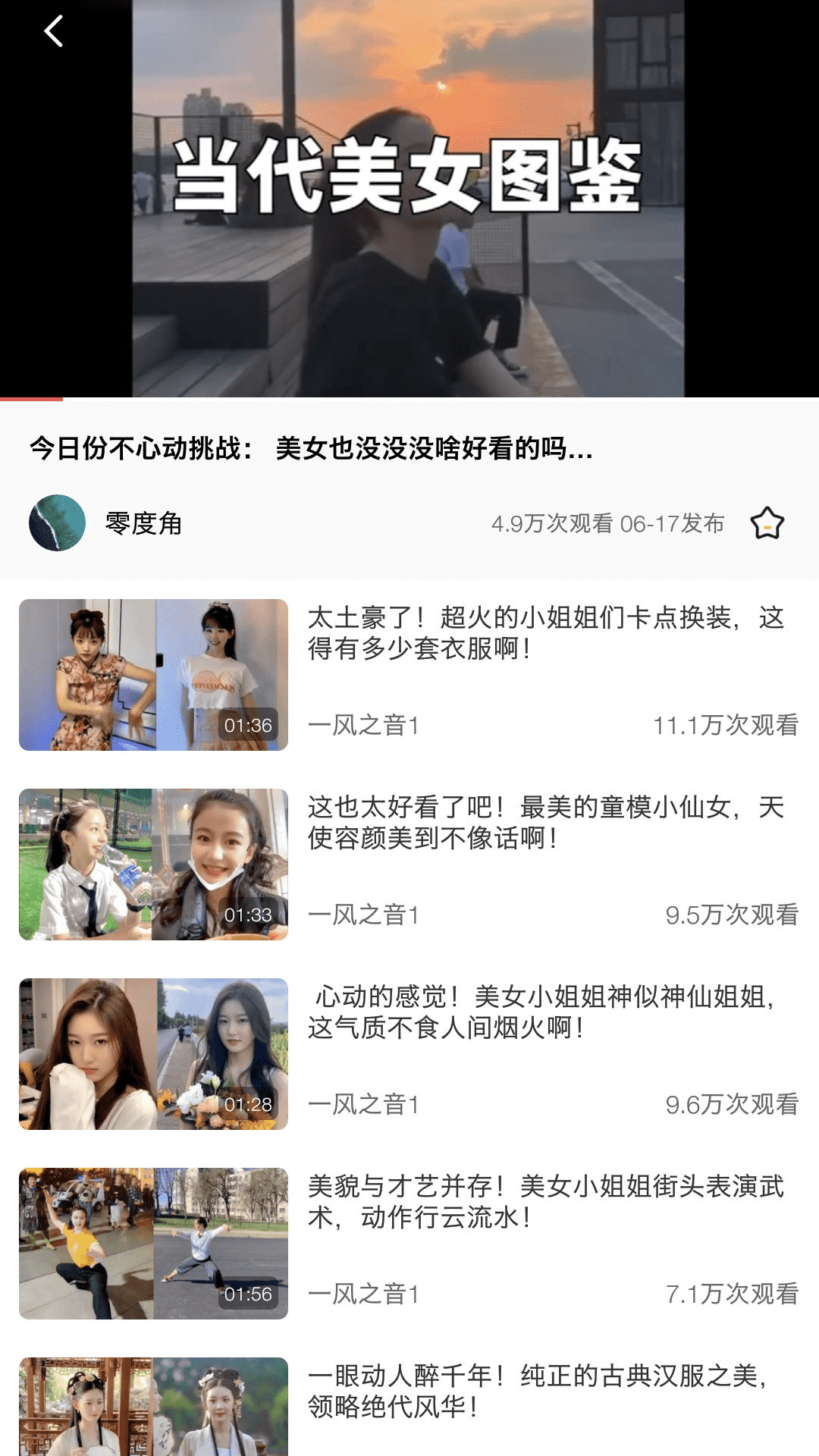Open video 心动的感觉！美女小姐姐神似神仙姐姐

pyautogui.click(x=544, y=1012)
